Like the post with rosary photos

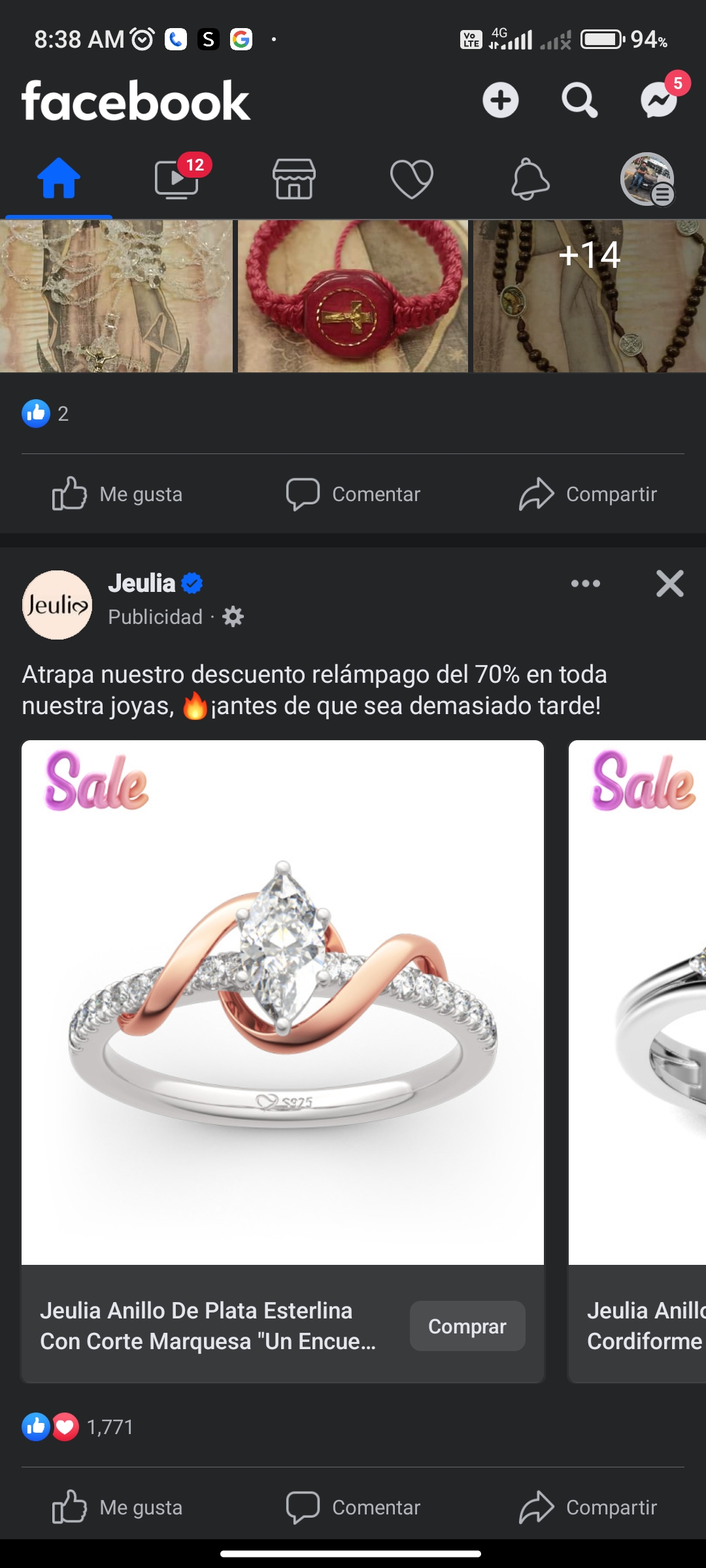pyautogui.click(x=118, y=494)
